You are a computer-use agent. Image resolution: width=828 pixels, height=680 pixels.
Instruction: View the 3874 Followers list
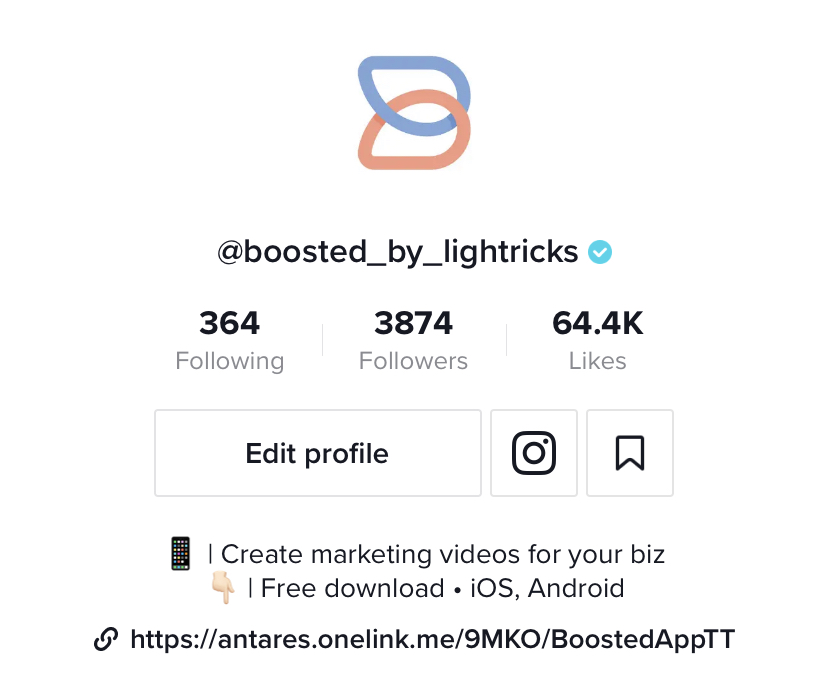pyautogui.click(x=413, y=340)
